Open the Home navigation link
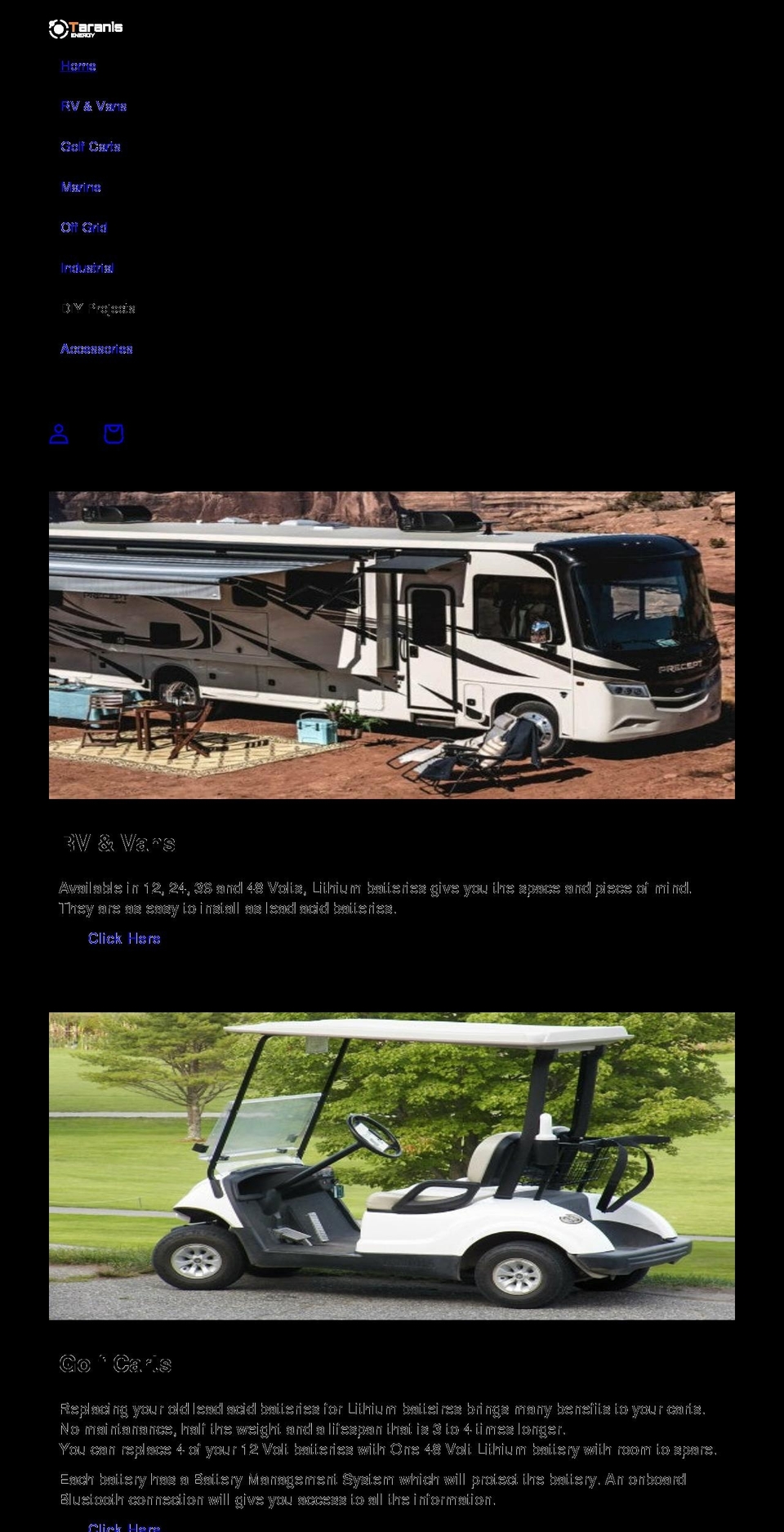 tap(78, 66)
